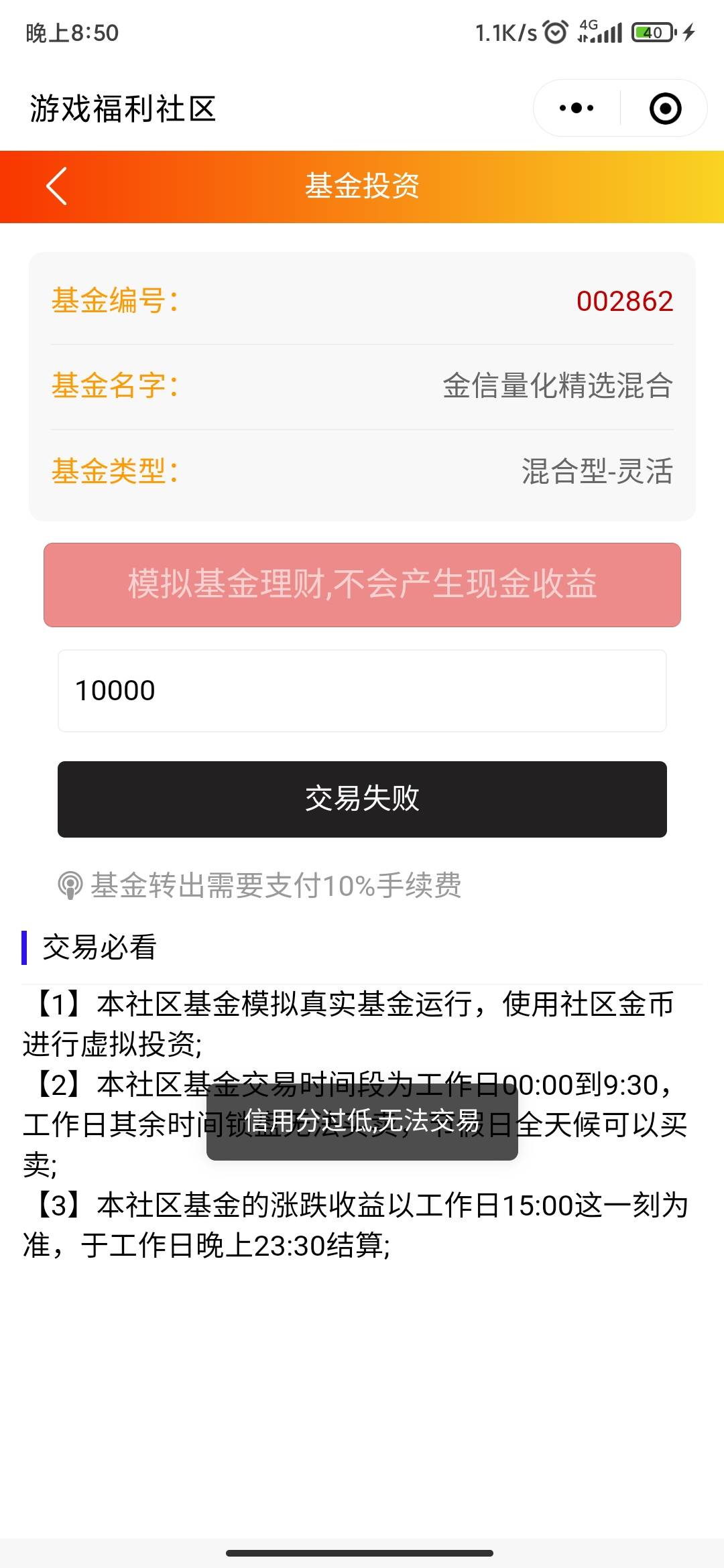Tap the pink 模拟基金理财 warning banner
The image size is (724, 1568).
pyautogui.click(x=362, y=584)
